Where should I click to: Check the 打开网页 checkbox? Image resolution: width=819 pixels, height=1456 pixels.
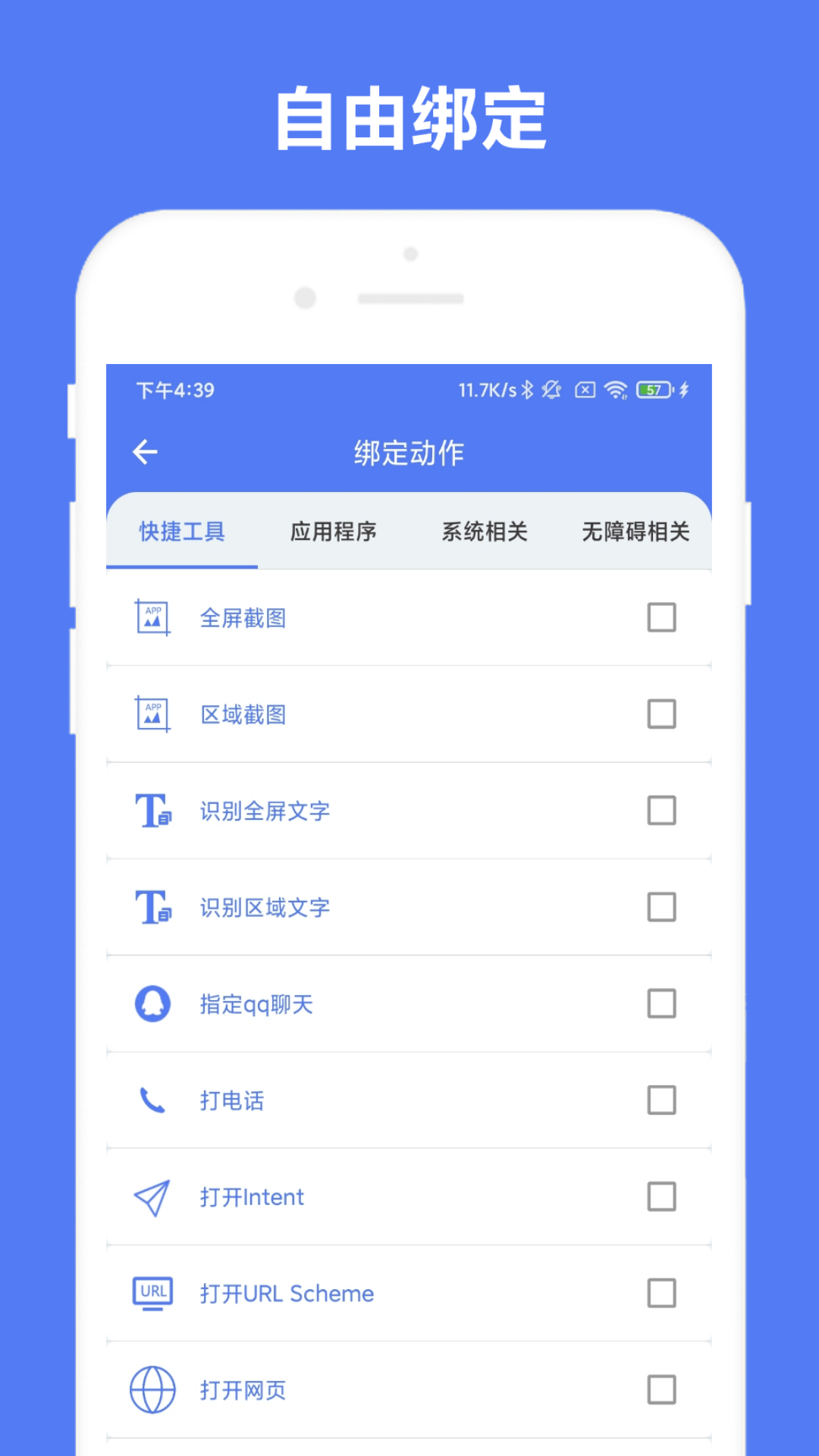(x=663, y=1390)
